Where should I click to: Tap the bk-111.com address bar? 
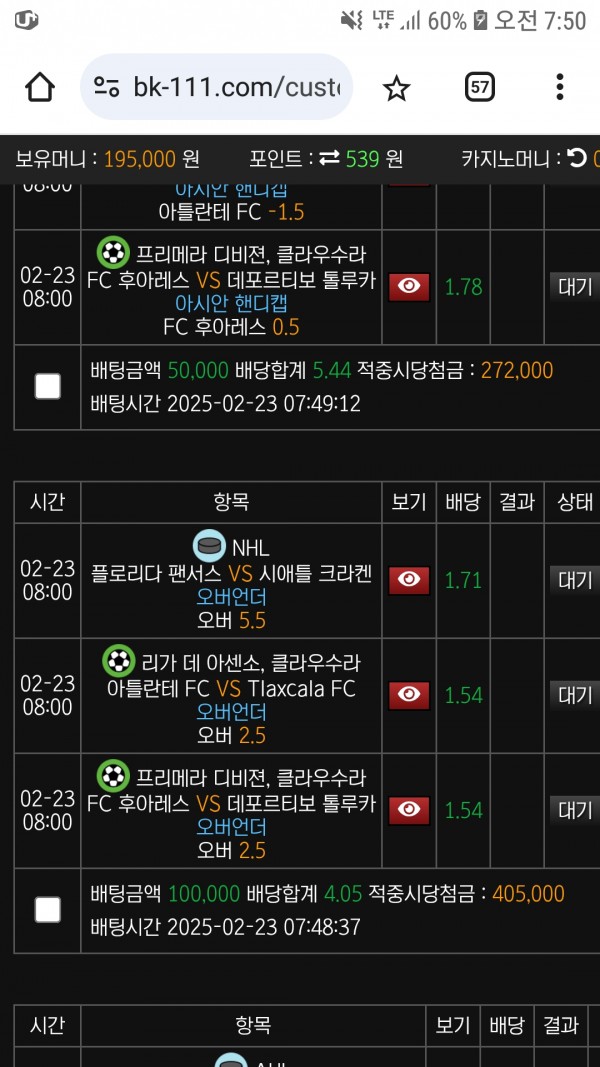pos(216,87)
